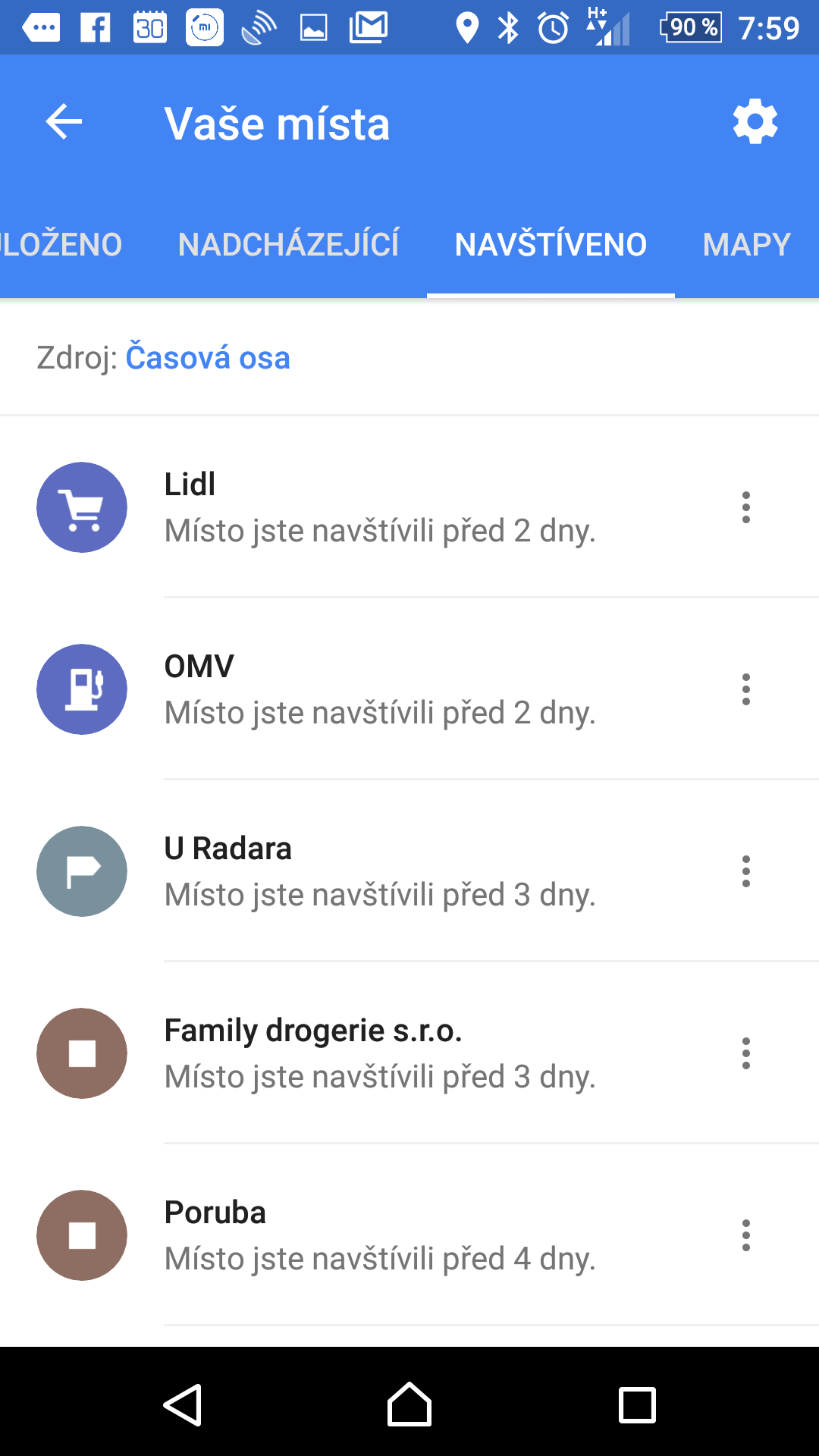Tap the system home button
This screenshot has width=819, height=1456.
[409, 1404]
